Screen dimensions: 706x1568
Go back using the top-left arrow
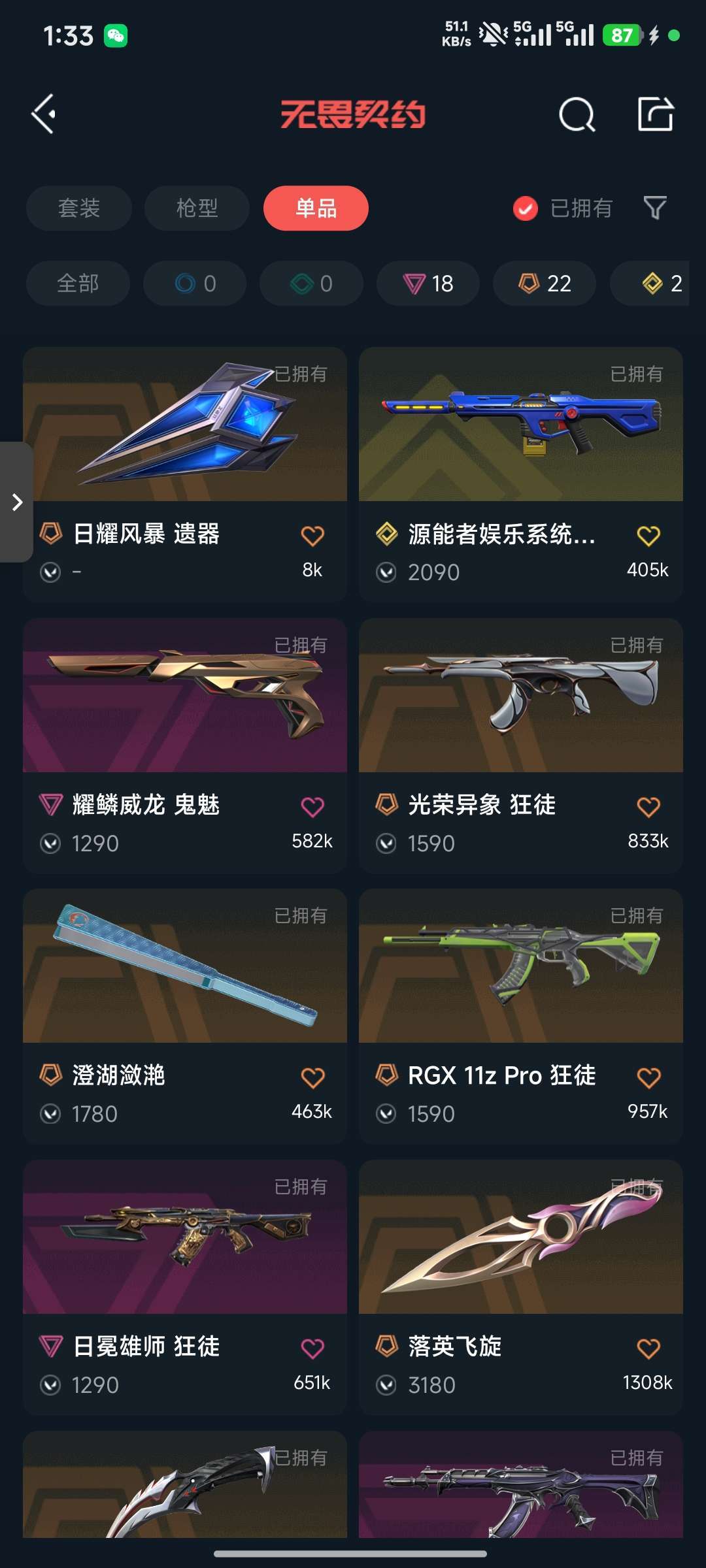44,114
